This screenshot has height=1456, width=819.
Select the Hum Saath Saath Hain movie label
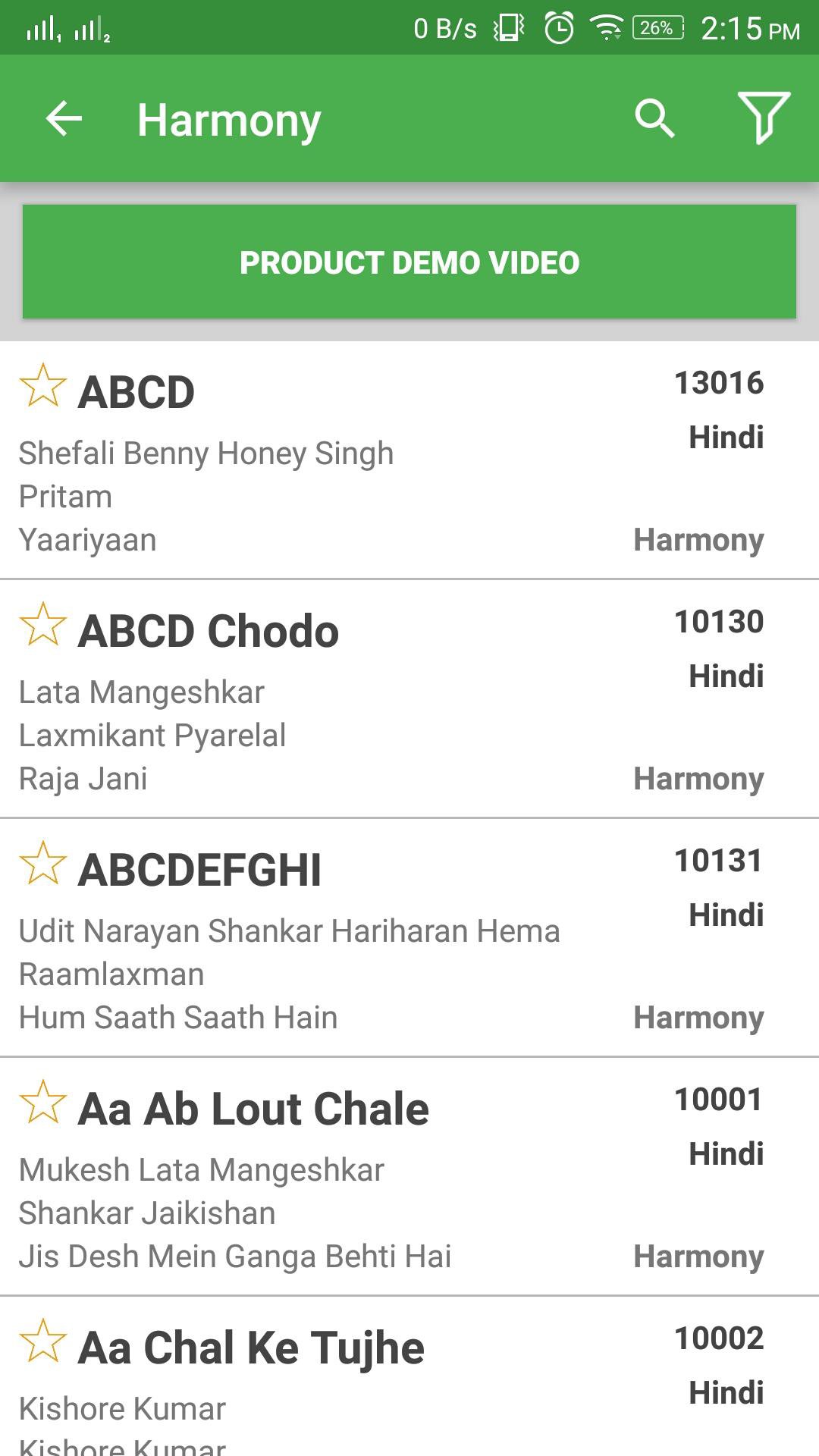point(177,1017)
